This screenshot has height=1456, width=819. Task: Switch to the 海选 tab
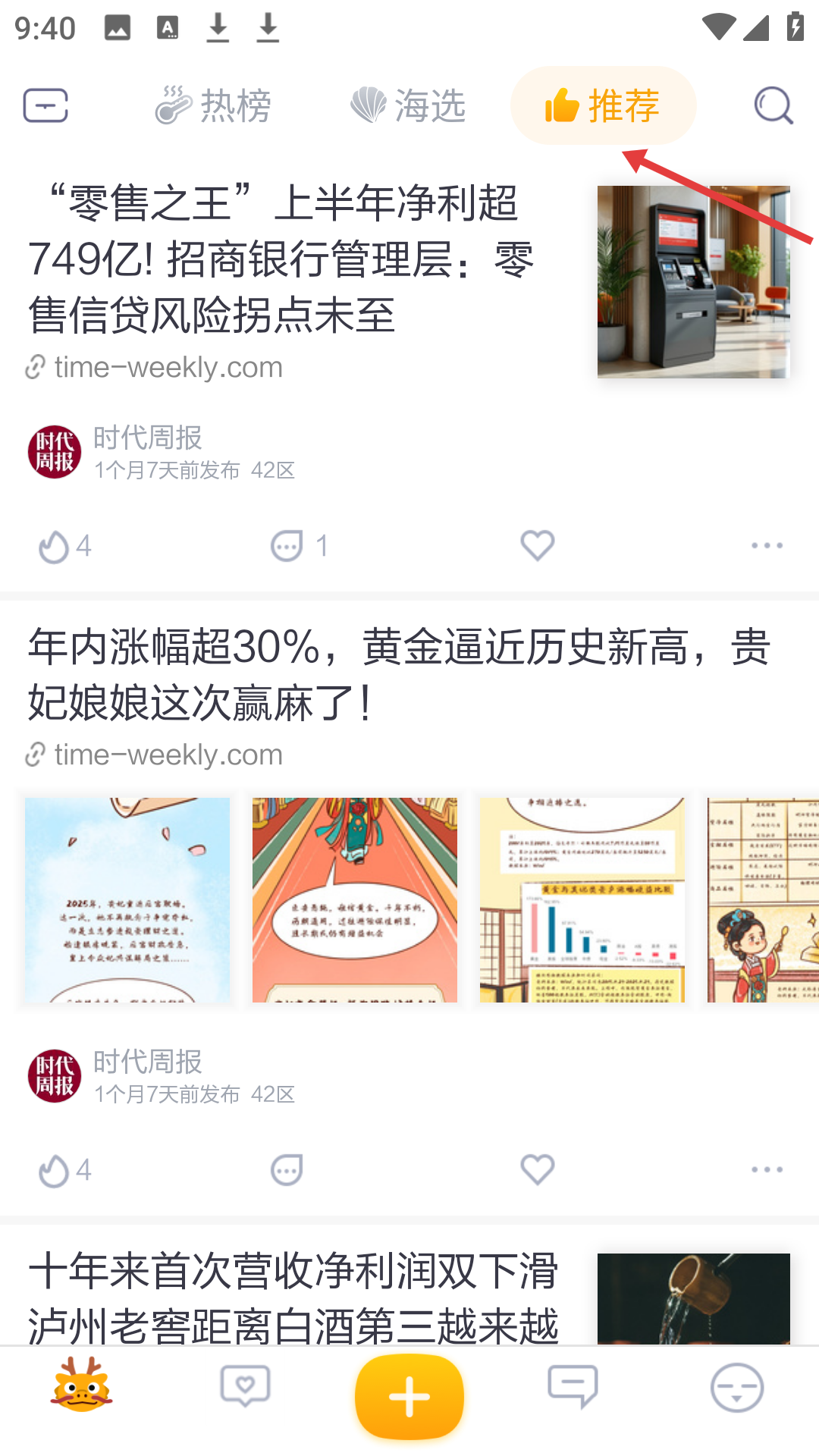coord(408,105)
